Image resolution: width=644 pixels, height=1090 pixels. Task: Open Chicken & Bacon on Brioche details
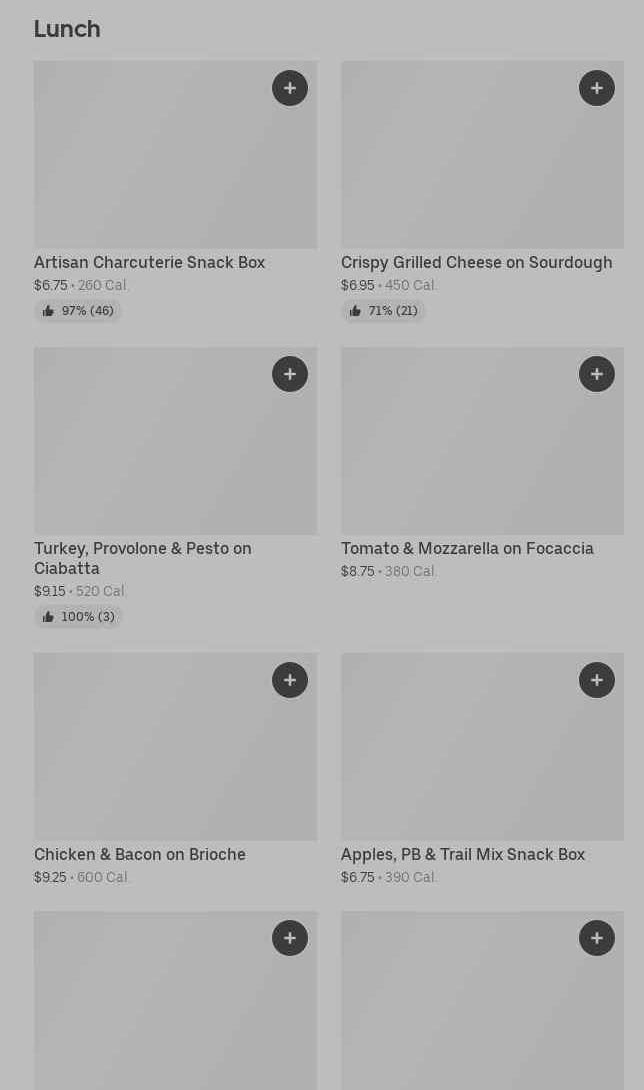coord(140,854)
